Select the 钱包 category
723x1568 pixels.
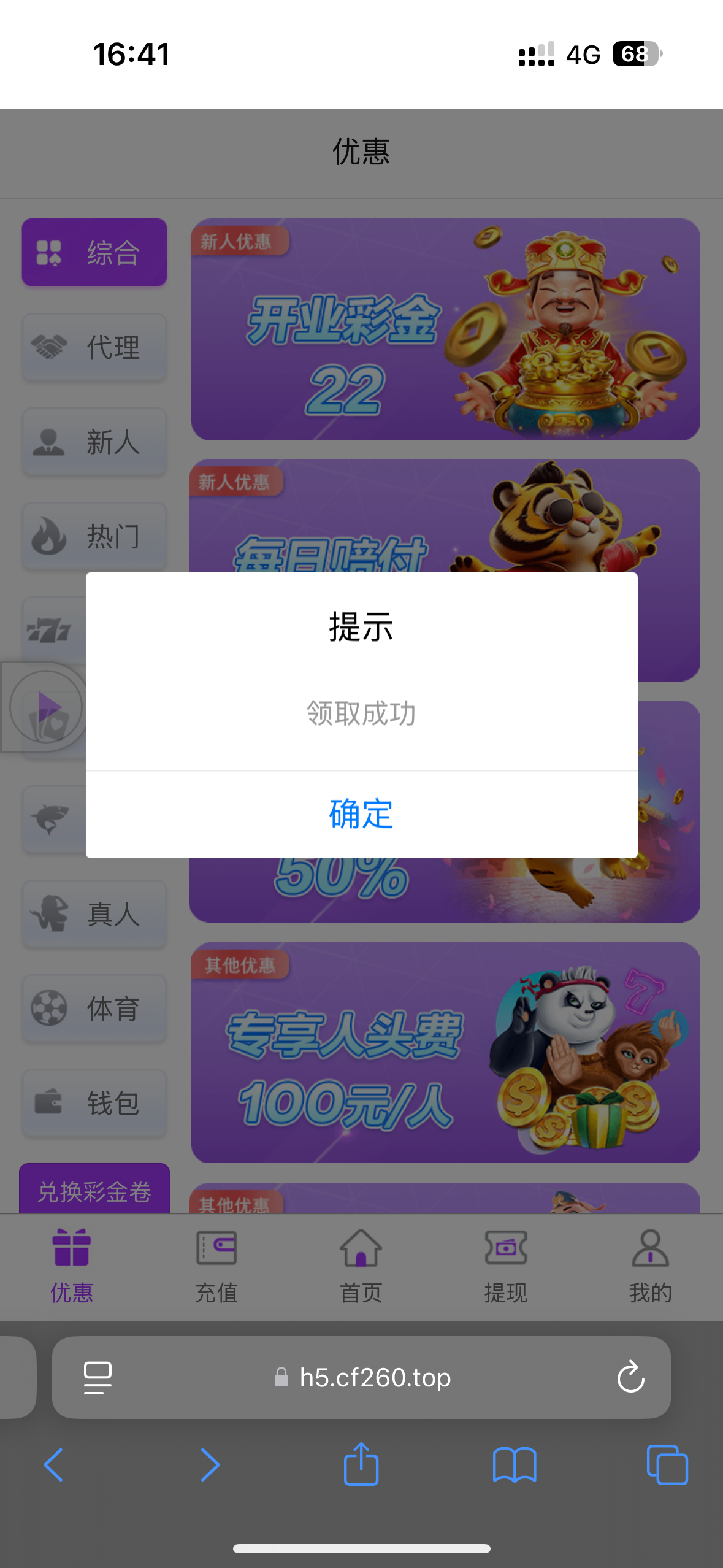pyautogui.click(x=94, y=1103)
